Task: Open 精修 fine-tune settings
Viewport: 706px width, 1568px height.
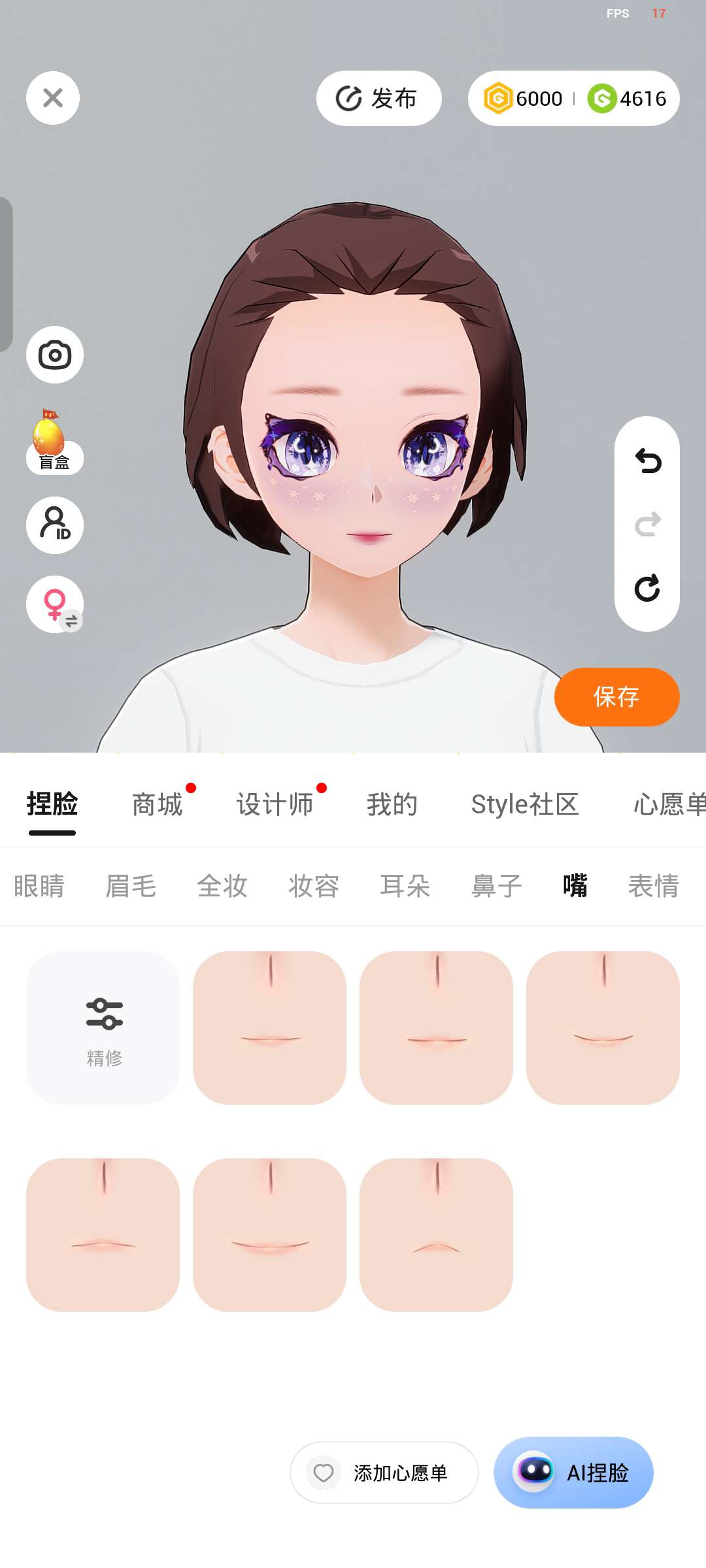Action: click(x=103, y=1028)
